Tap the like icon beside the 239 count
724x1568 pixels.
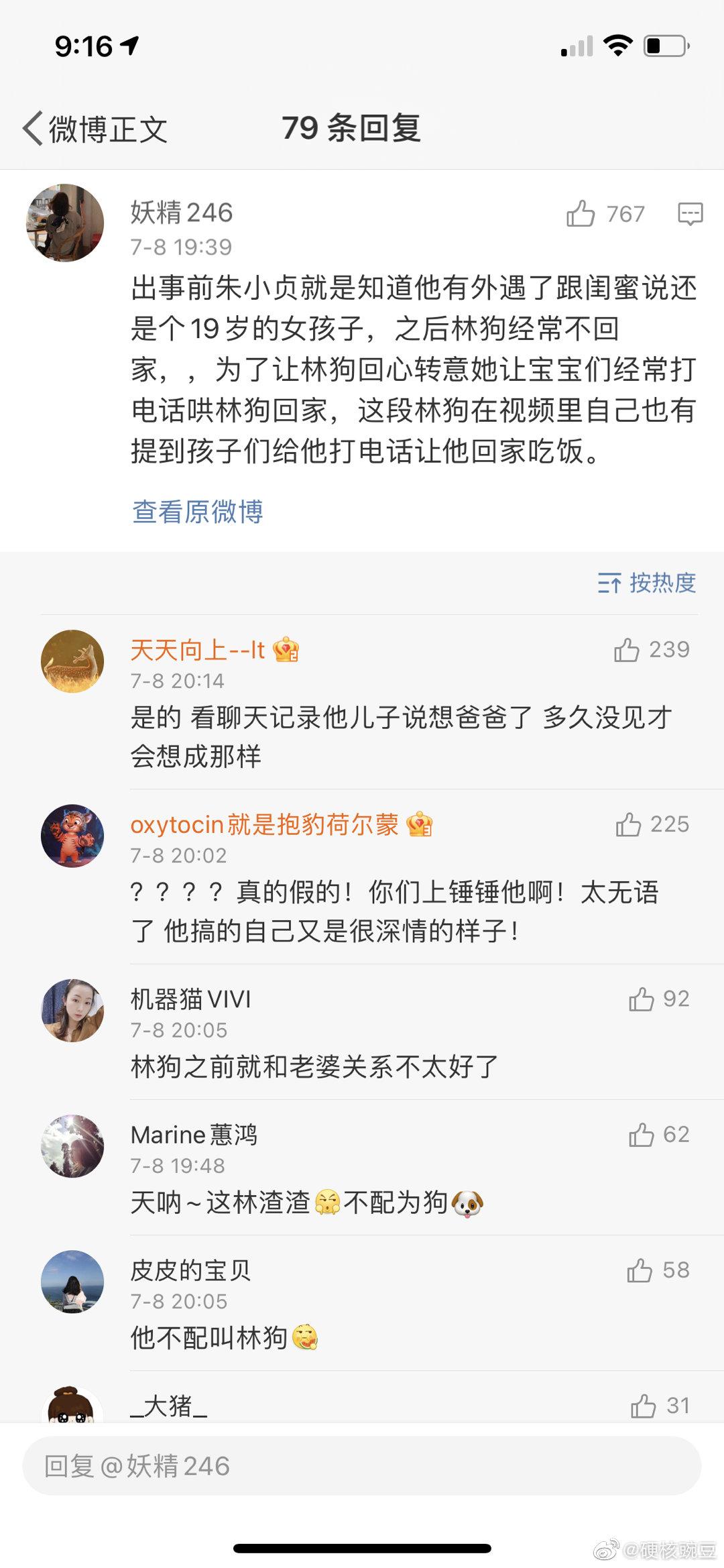point(629,649)
